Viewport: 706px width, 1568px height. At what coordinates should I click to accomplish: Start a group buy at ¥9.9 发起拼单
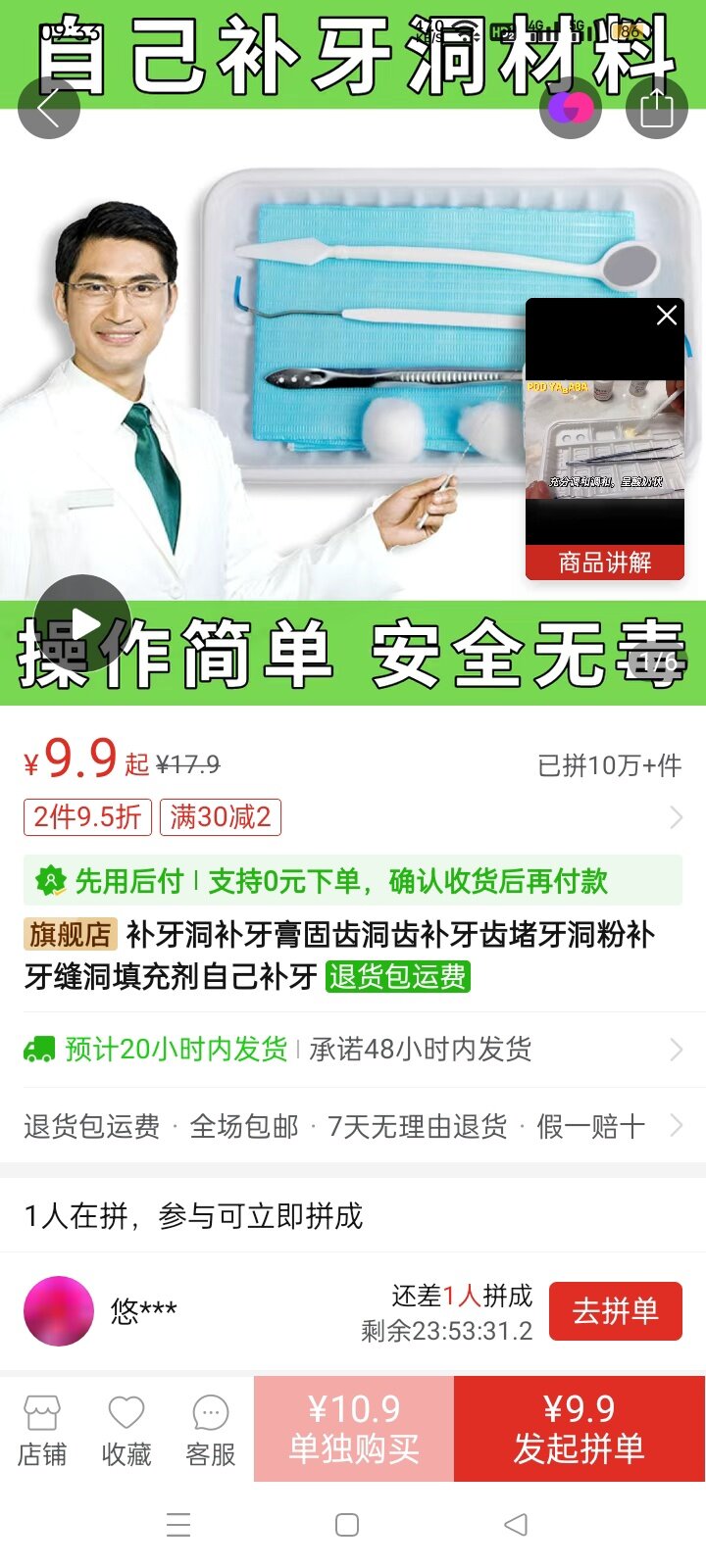tap(580, 1429)
